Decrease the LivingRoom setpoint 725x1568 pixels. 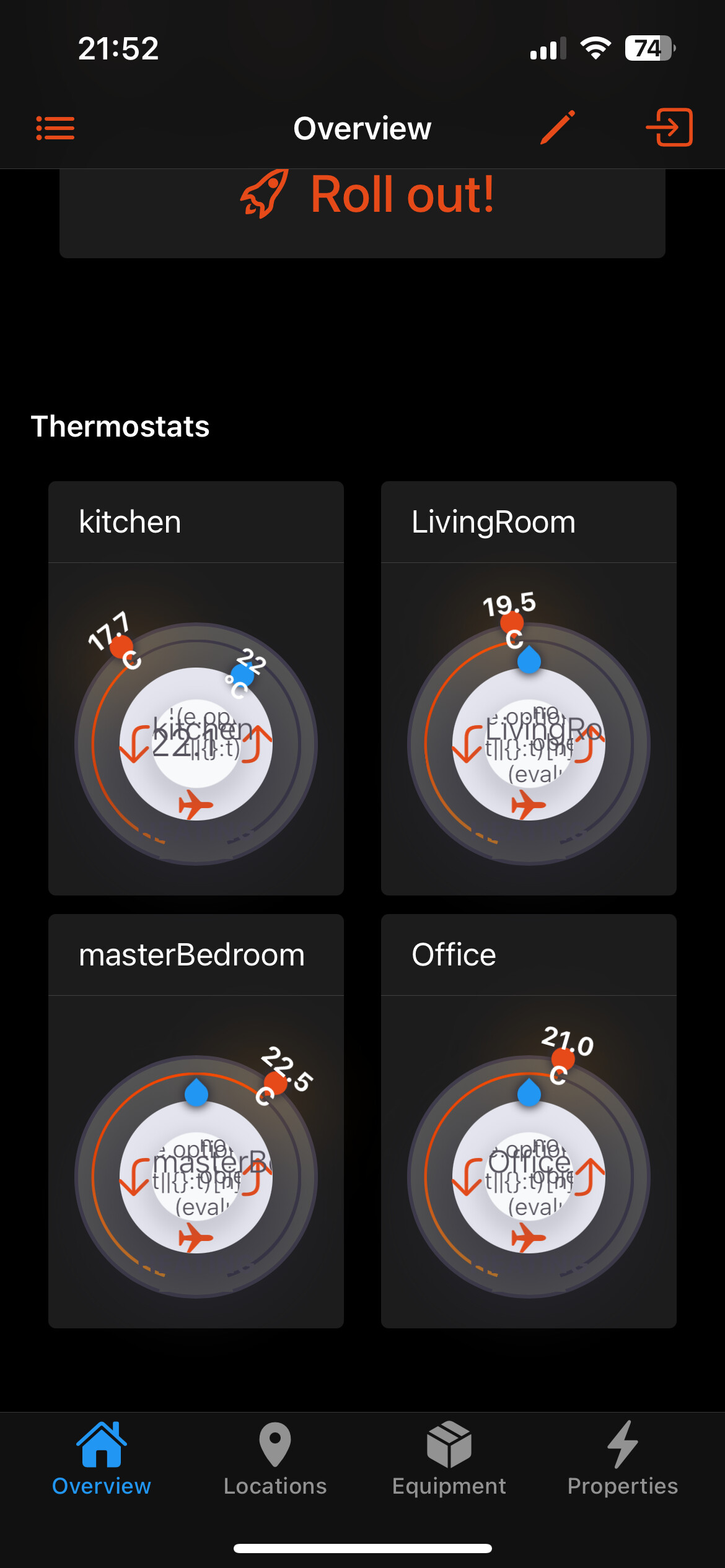click(467, 744)
